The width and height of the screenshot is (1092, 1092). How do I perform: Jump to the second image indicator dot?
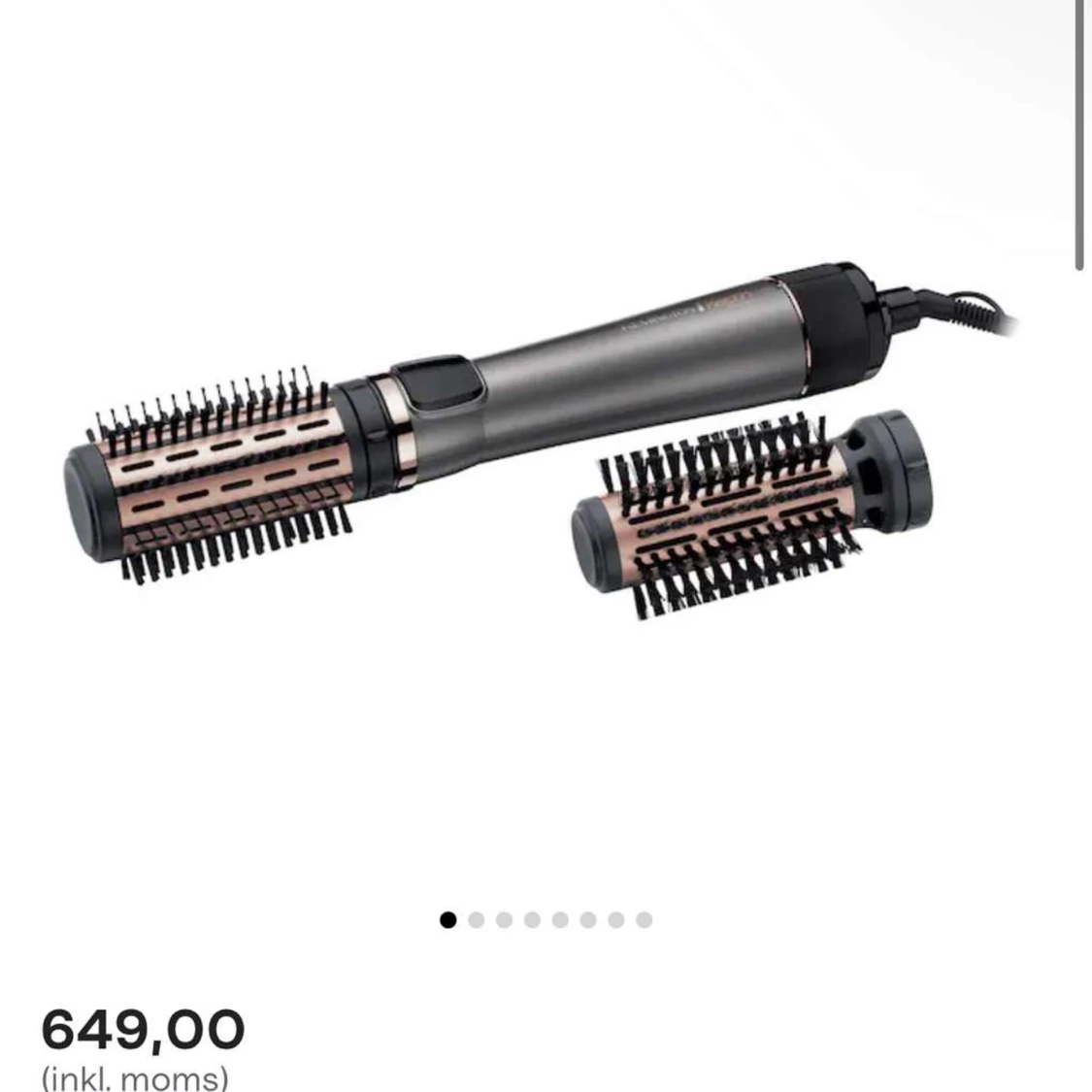point(476,919)
